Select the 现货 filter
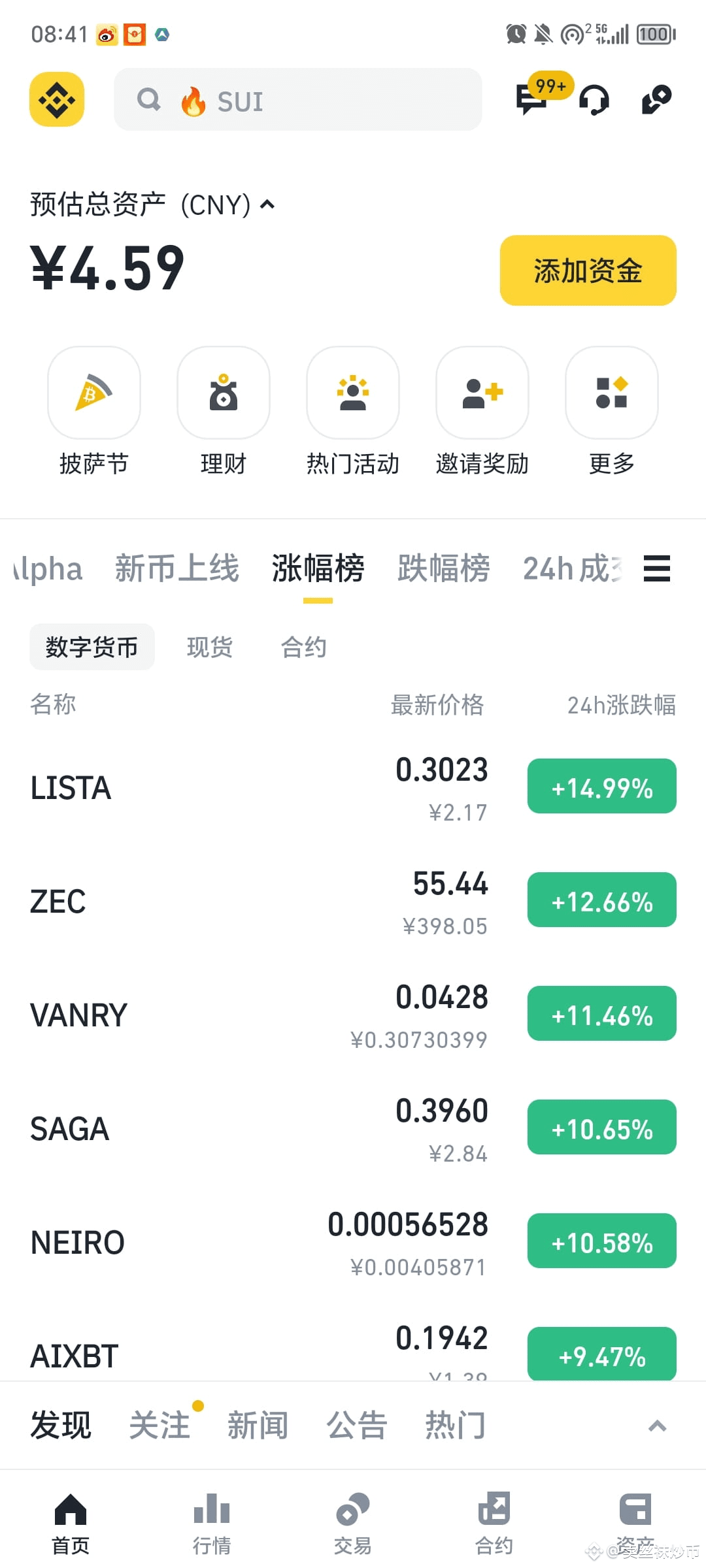 point(210,647)
